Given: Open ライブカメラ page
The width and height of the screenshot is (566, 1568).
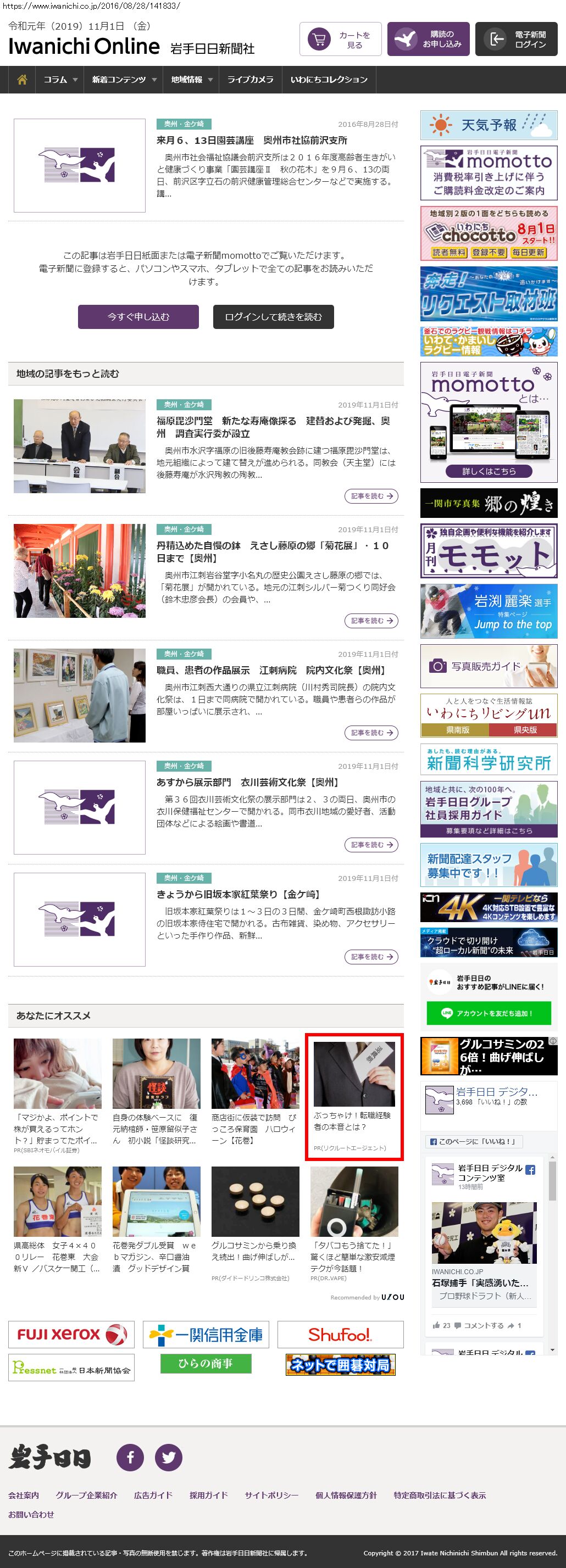Looking at the screenshot, I should 250,80.
